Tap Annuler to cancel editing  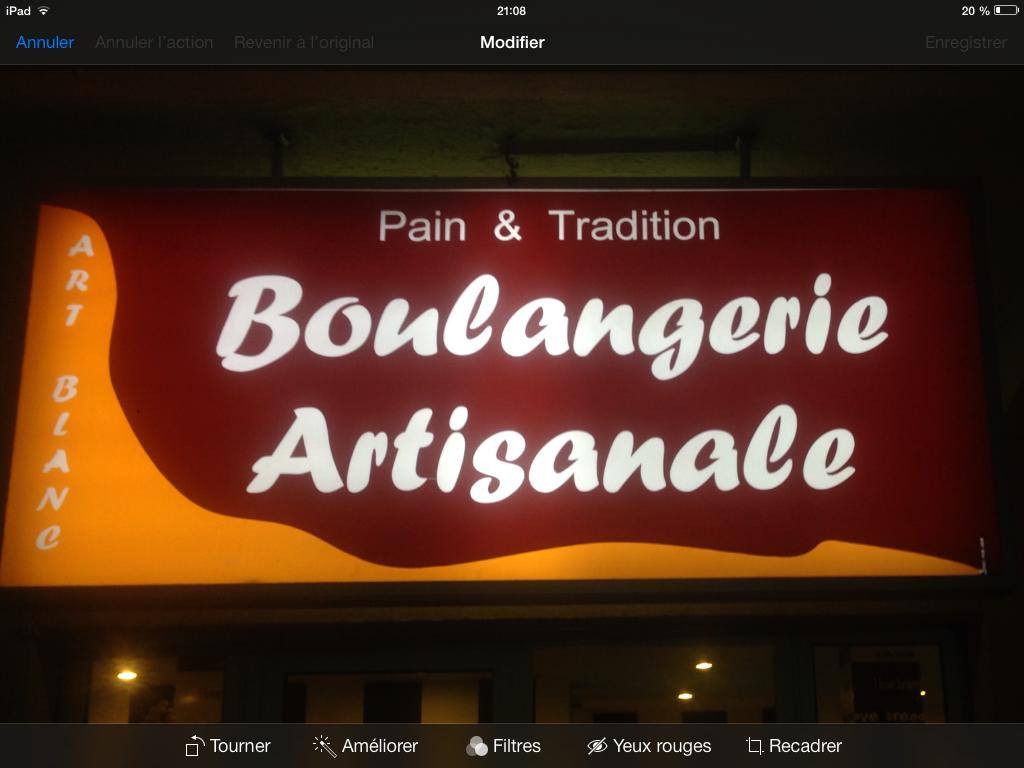(45, 42)
